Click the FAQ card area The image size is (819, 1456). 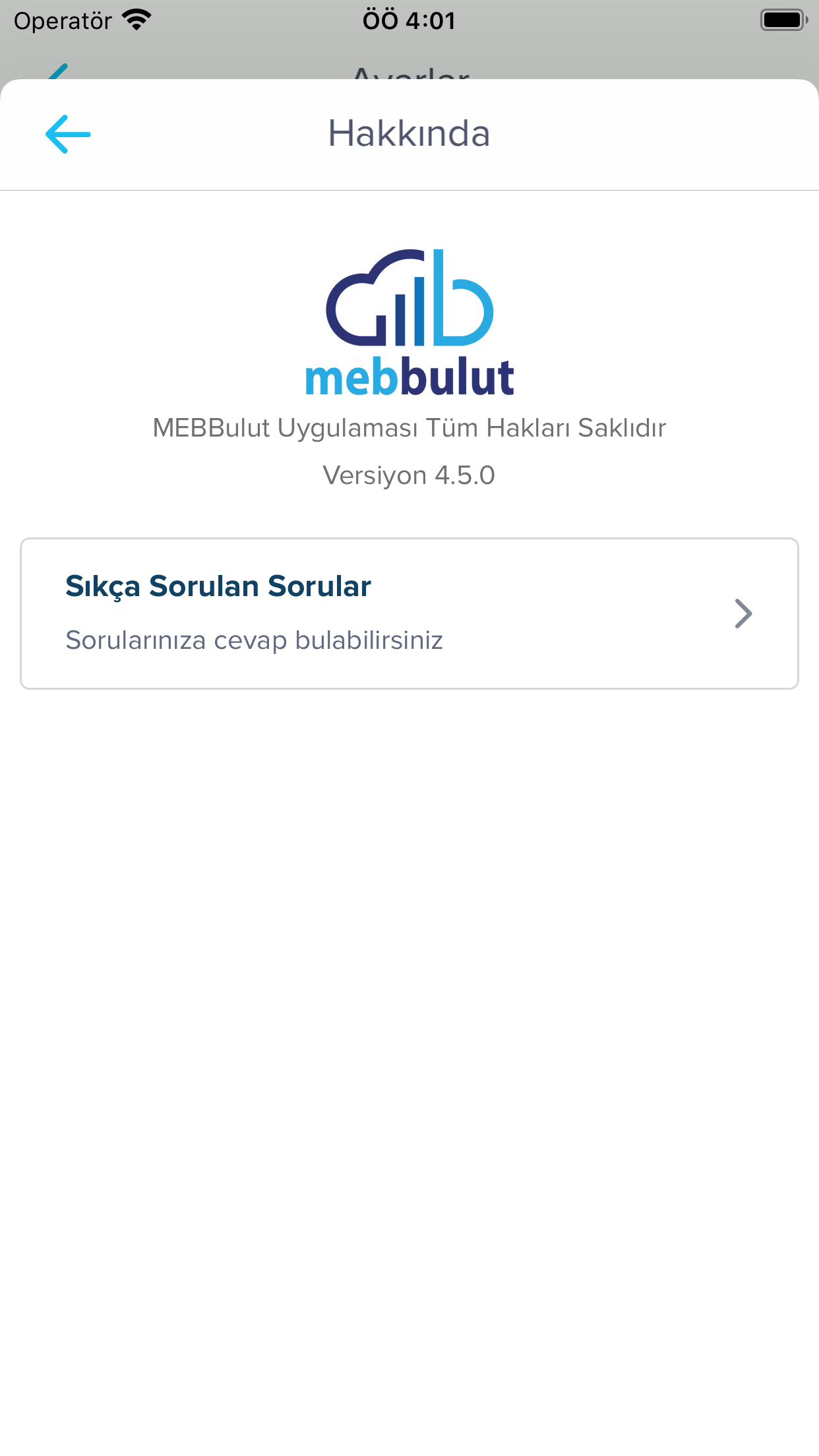(409, 613)
